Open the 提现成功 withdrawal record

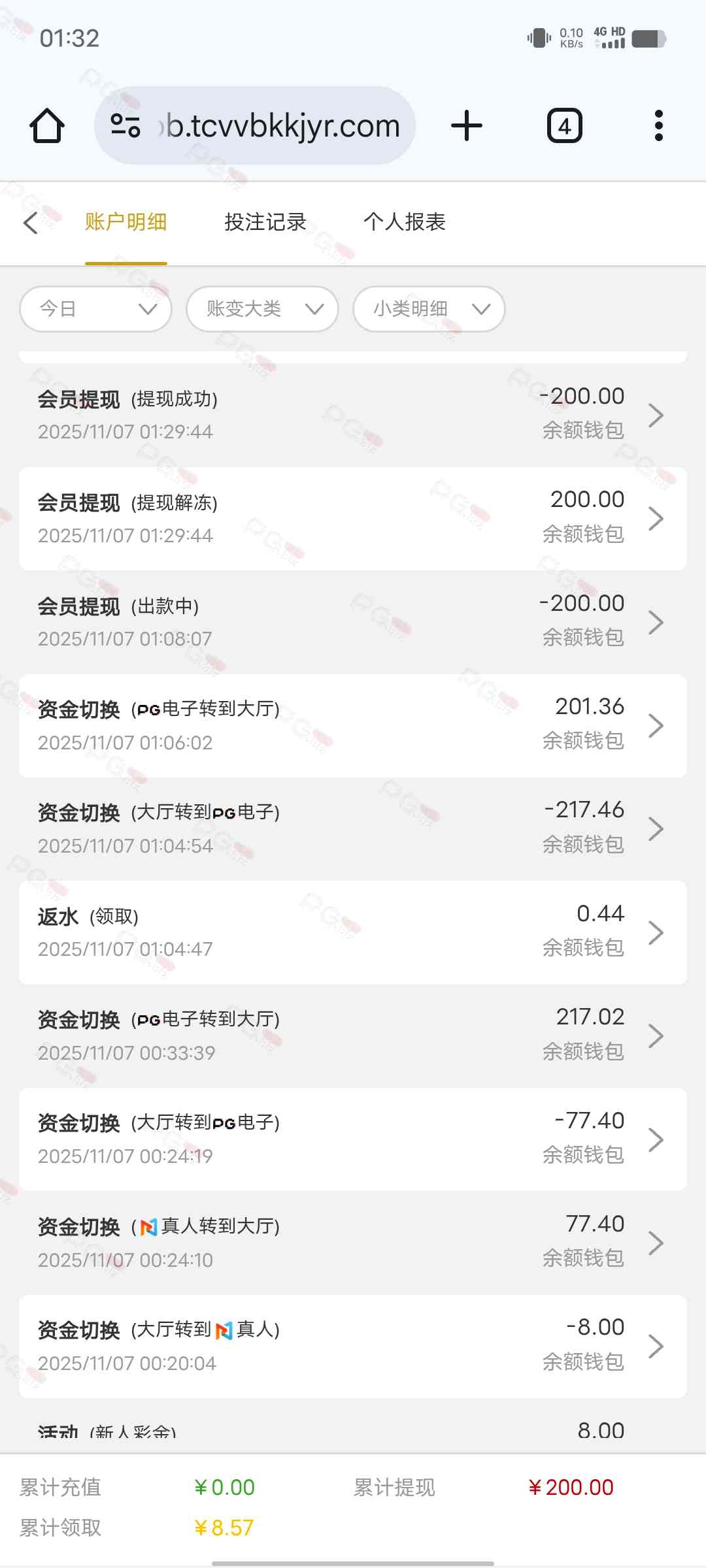point(353,415)
